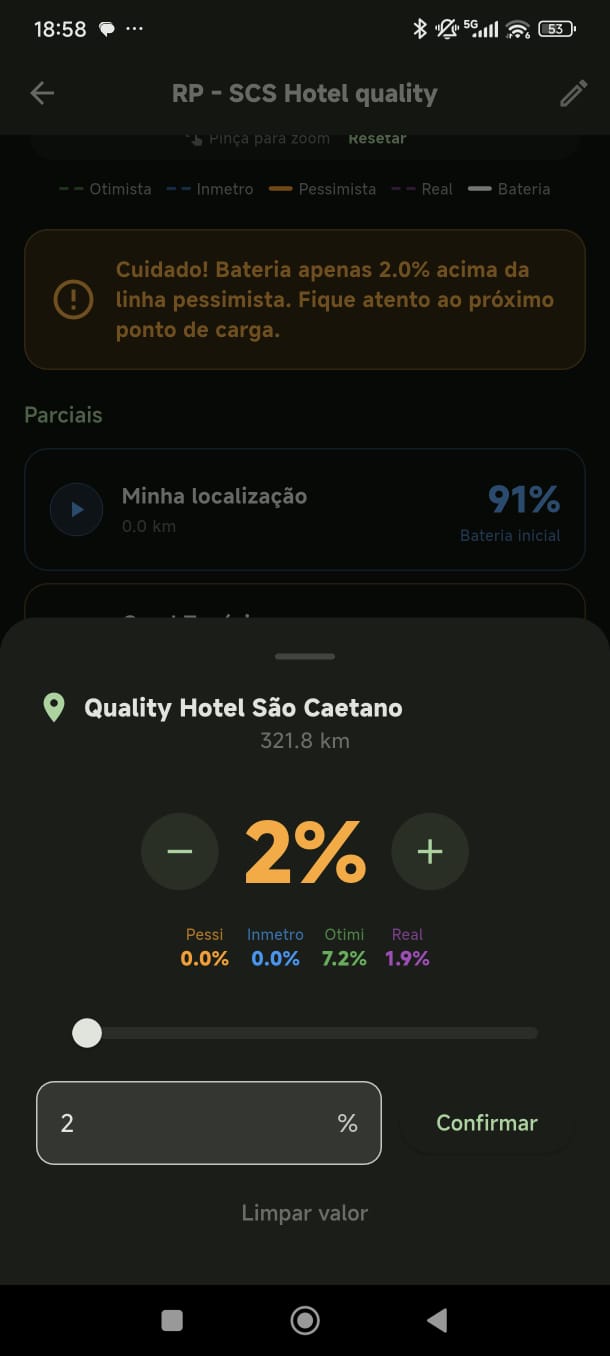This screenshot has width=610, height=1356.
Task: Select Limpar valor to clear the value
Action: pyautogui.click(x=305, y=1213)
